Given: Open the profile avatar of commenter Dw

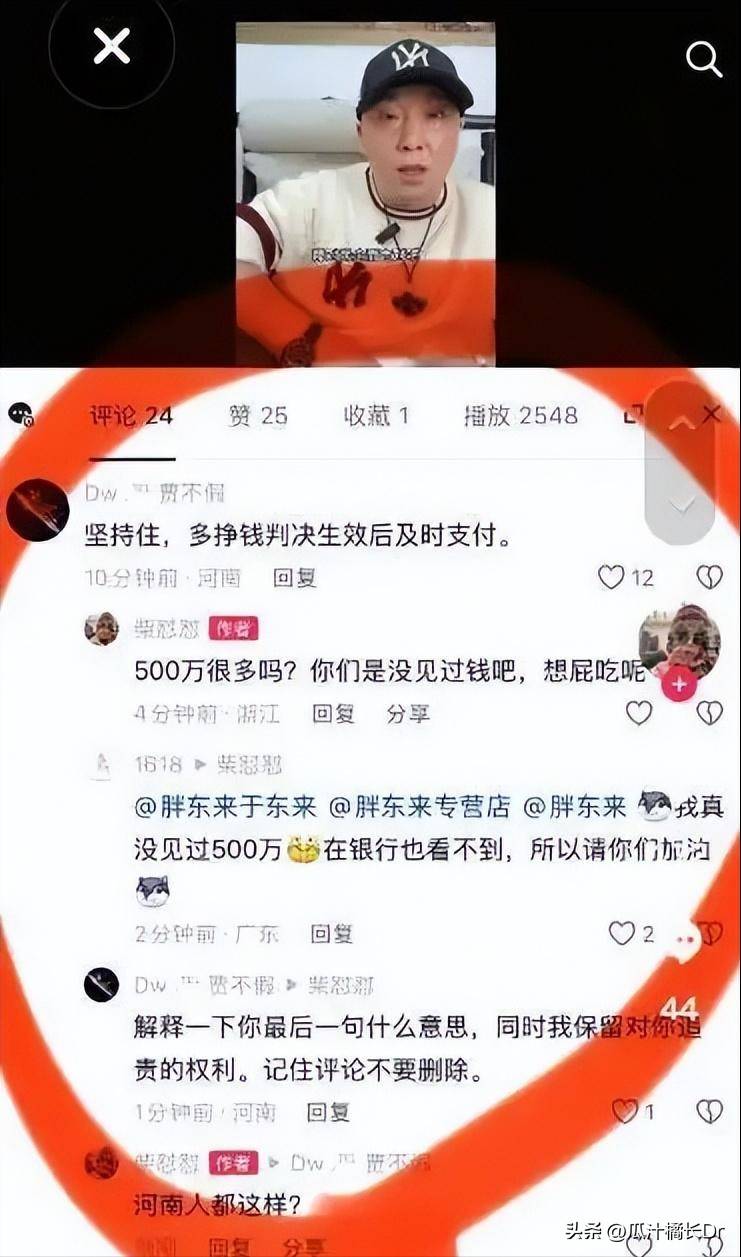Looking at the screenshot, I should click(38, 510).
